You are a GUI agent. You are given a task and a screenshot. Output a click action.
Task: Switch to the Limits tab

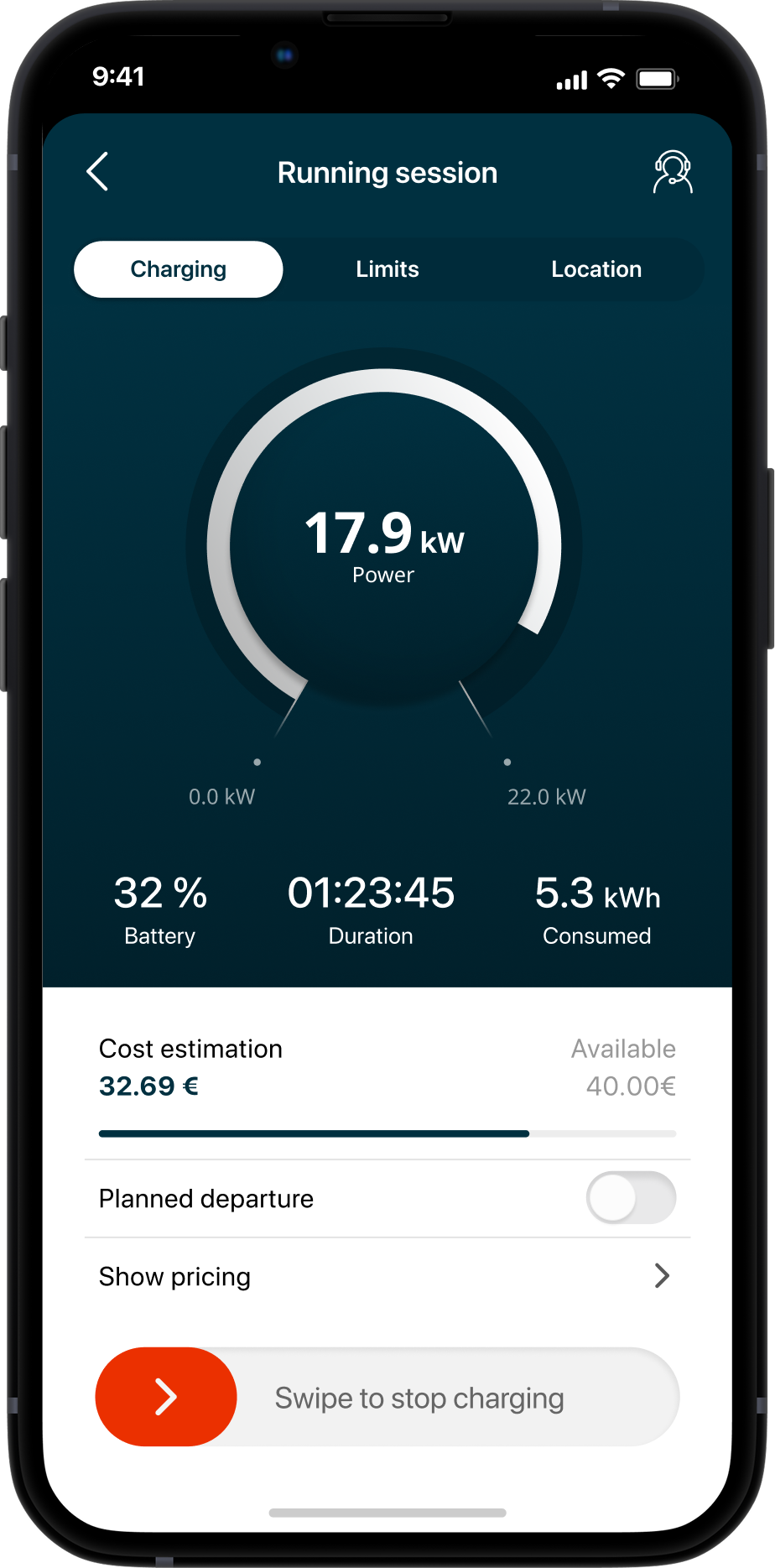(387, 269)
